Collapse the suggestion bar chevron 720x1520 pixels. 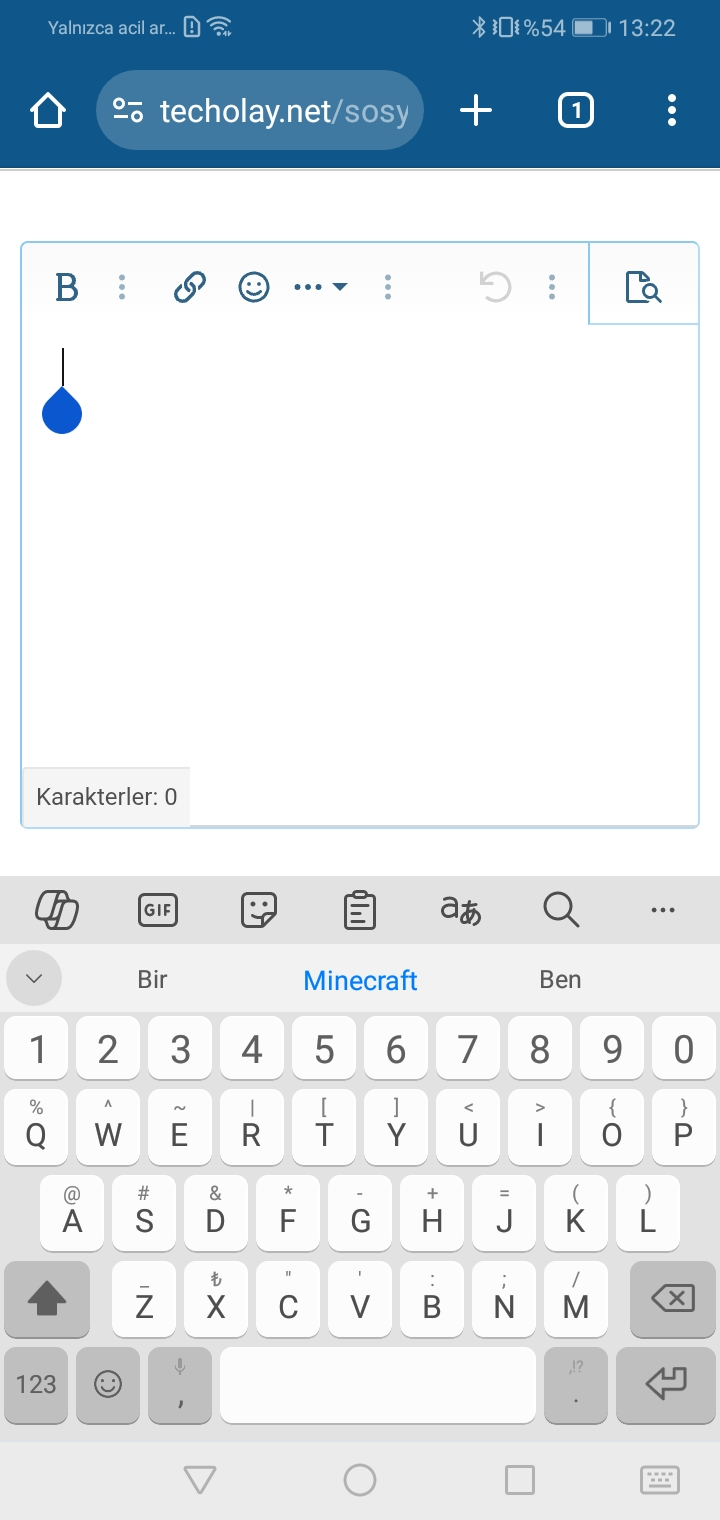[x=34, y=978]
